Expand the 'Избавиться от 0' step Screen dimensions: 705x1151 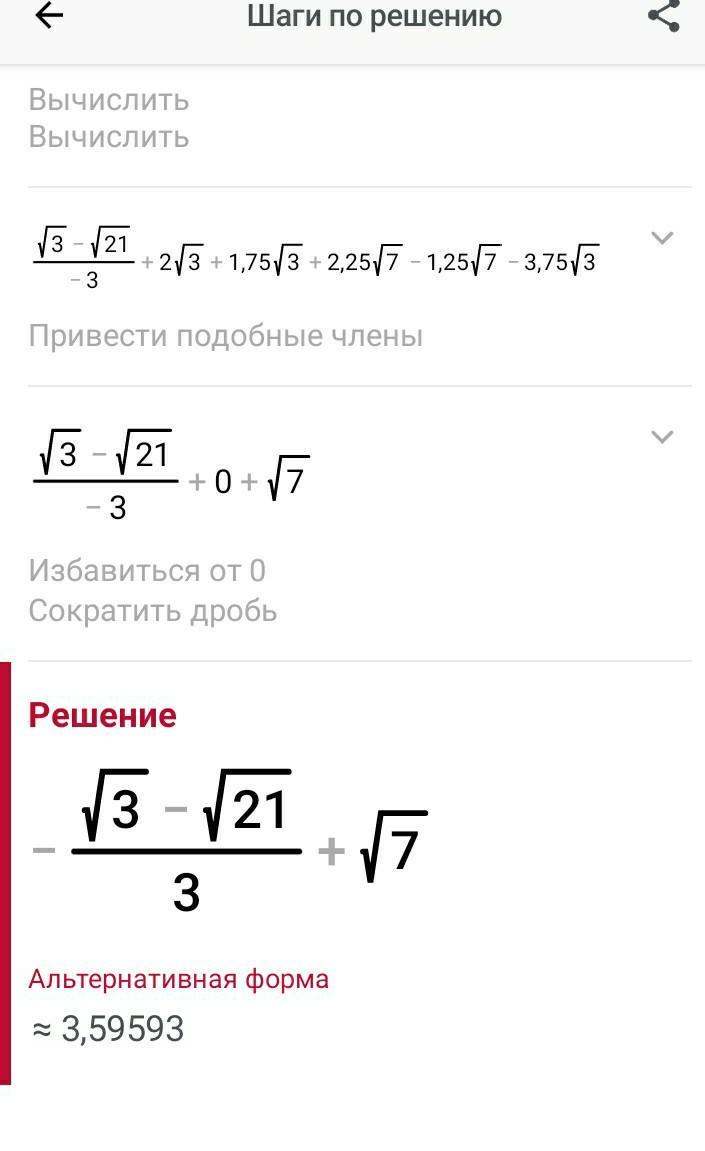(661, 437)
